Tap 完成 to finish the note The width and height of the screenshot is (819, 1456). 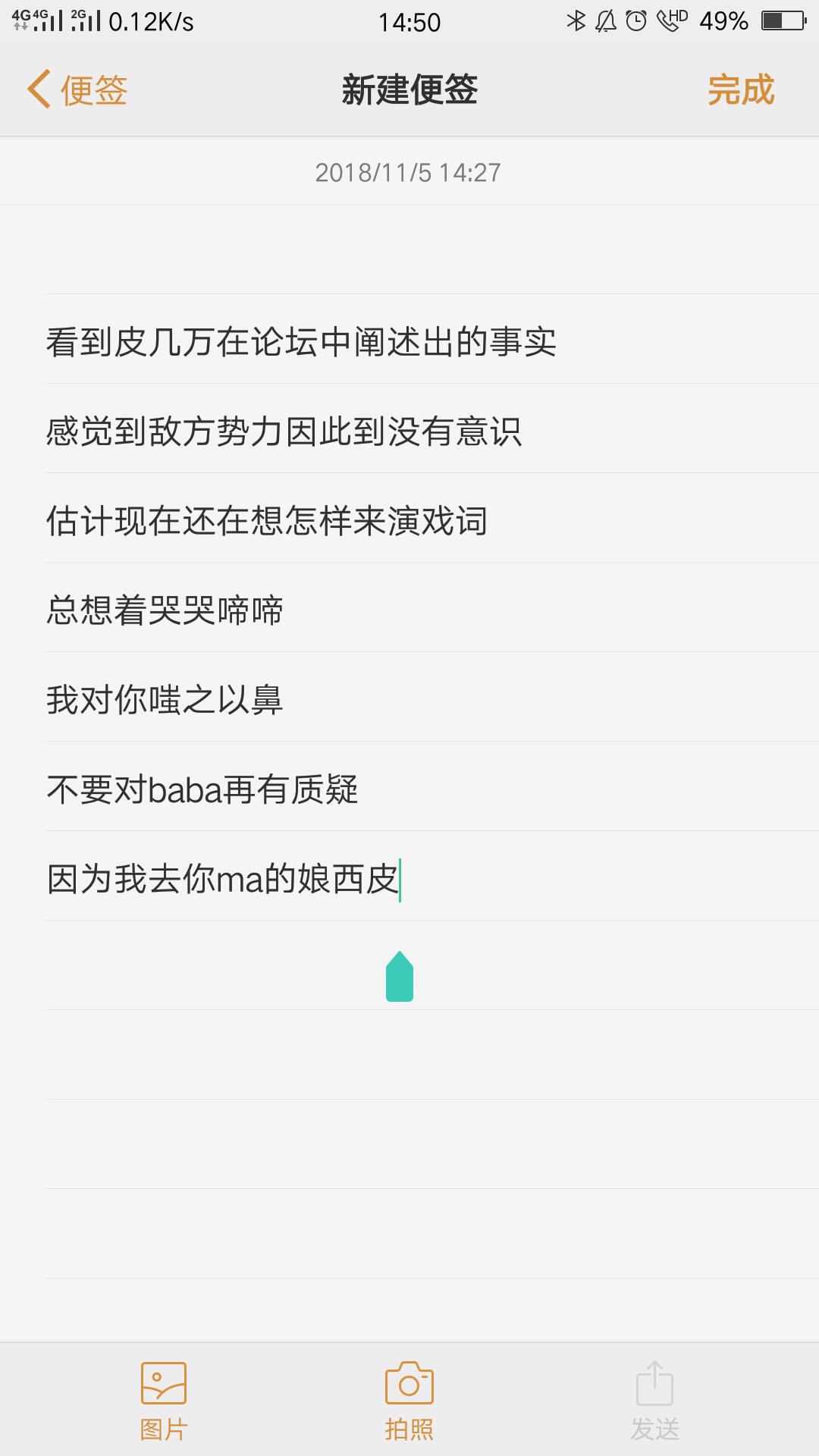pos(740,90)
